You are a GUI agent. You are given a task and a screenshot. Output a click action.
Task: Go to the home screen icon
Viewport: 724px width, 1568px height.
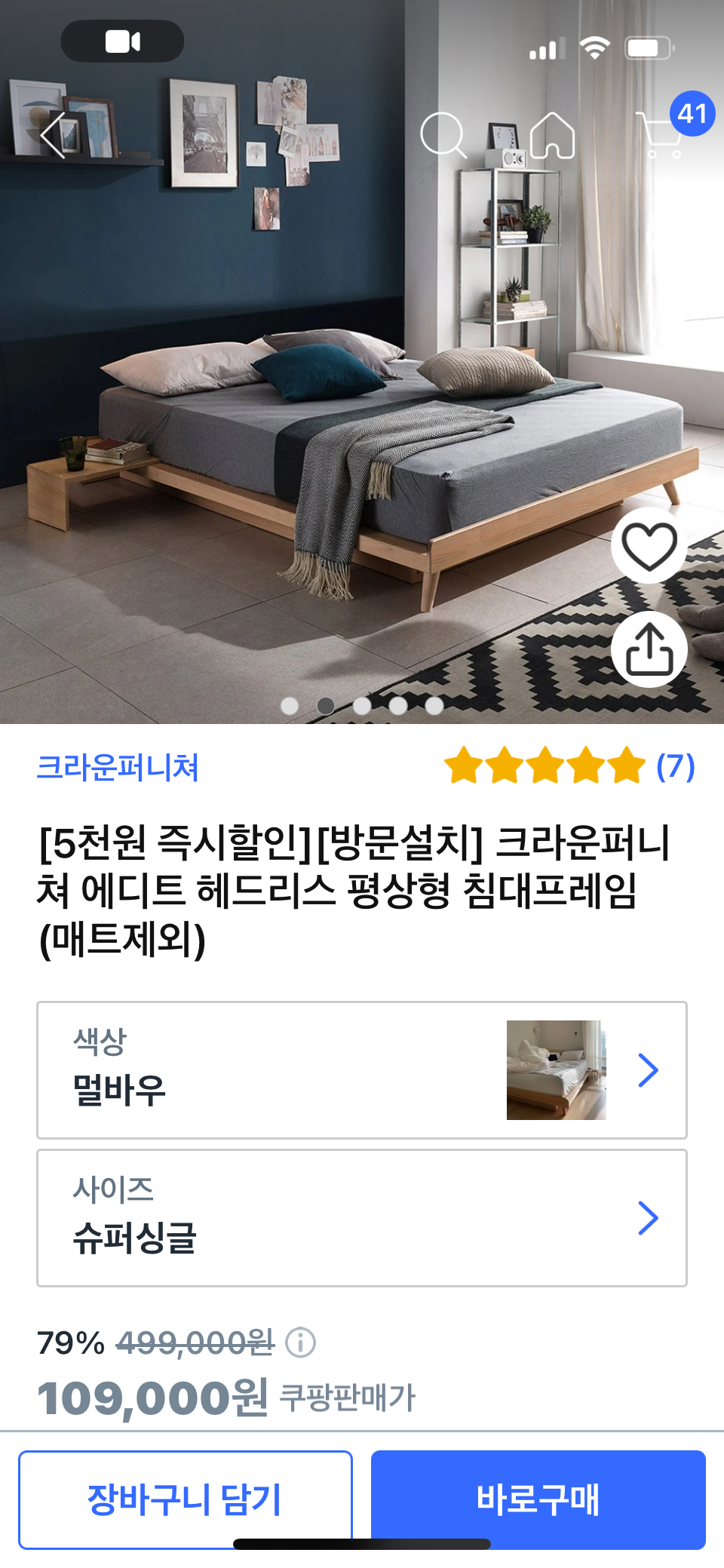pos(552,135)
